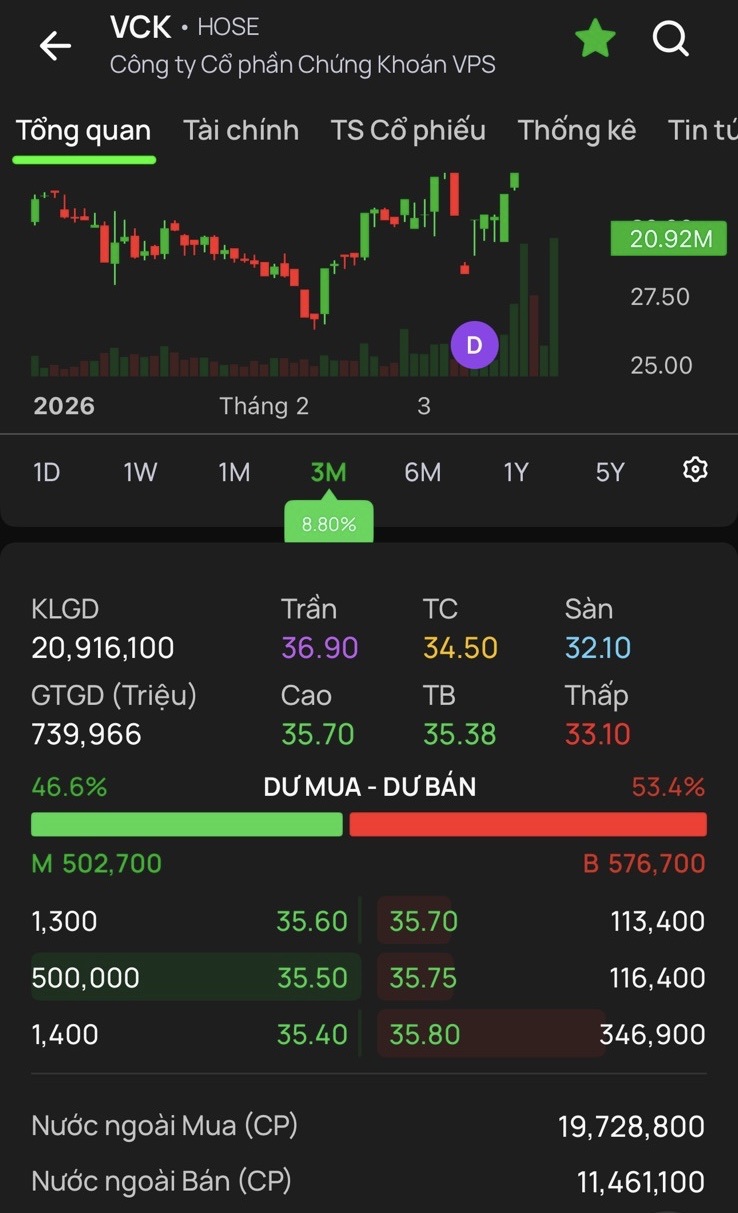Image resolution: width=738 pixels, height=1213 pixels.
Task: Select the 35.70 ask price row
Action: click(540, 920)
